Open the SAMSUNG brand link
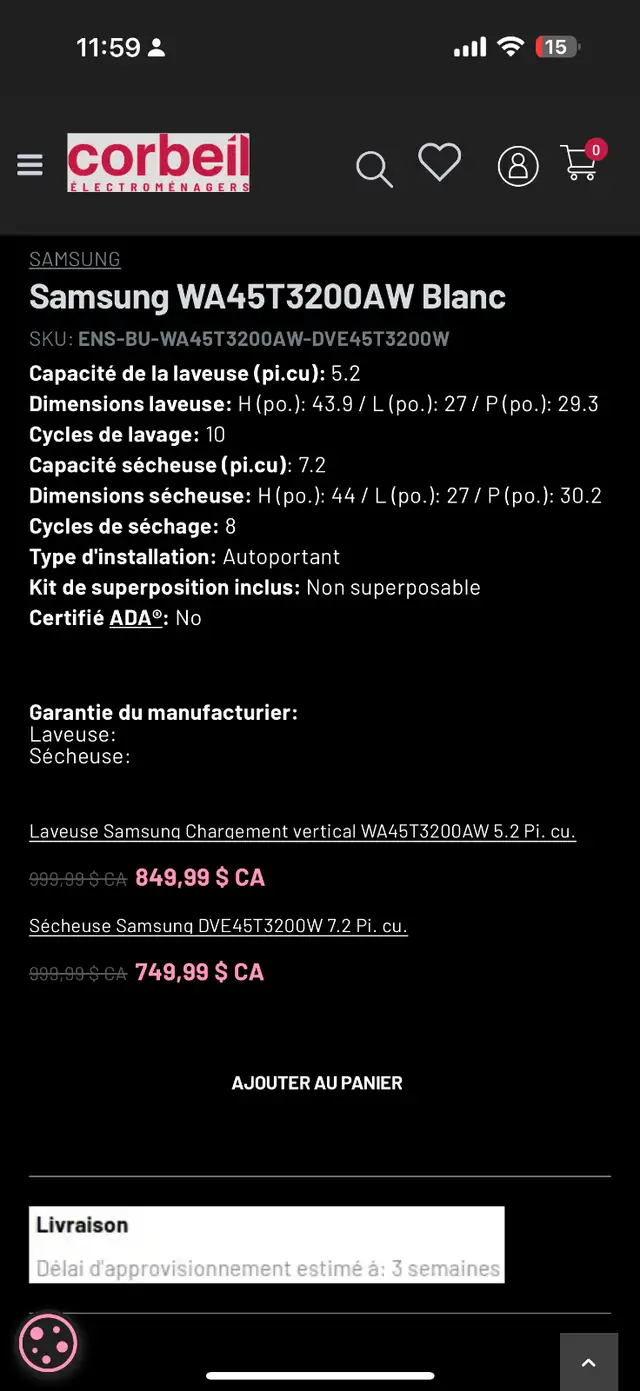This screenshot has width=640, height=1391. tap(75, 259)
